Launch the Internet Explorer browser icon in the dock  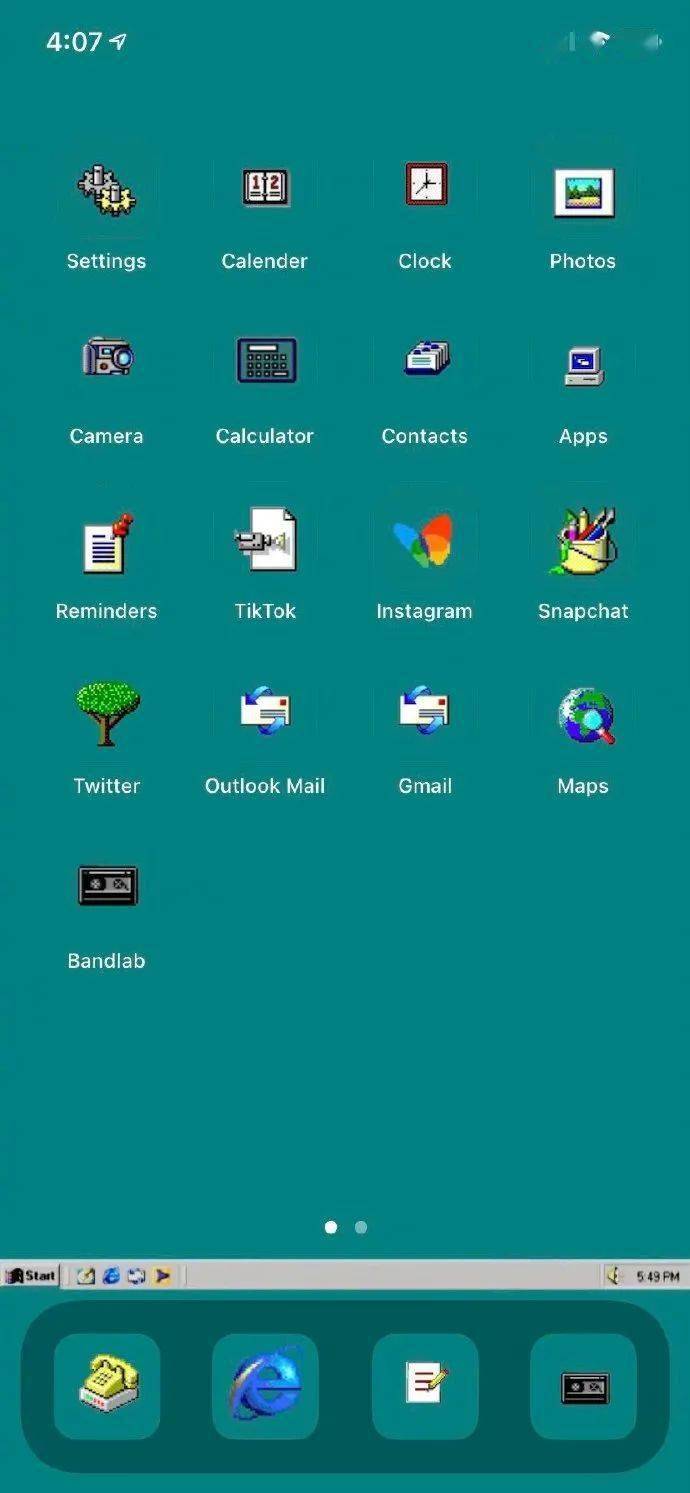pyautogui.click(x=265, y=1386)
